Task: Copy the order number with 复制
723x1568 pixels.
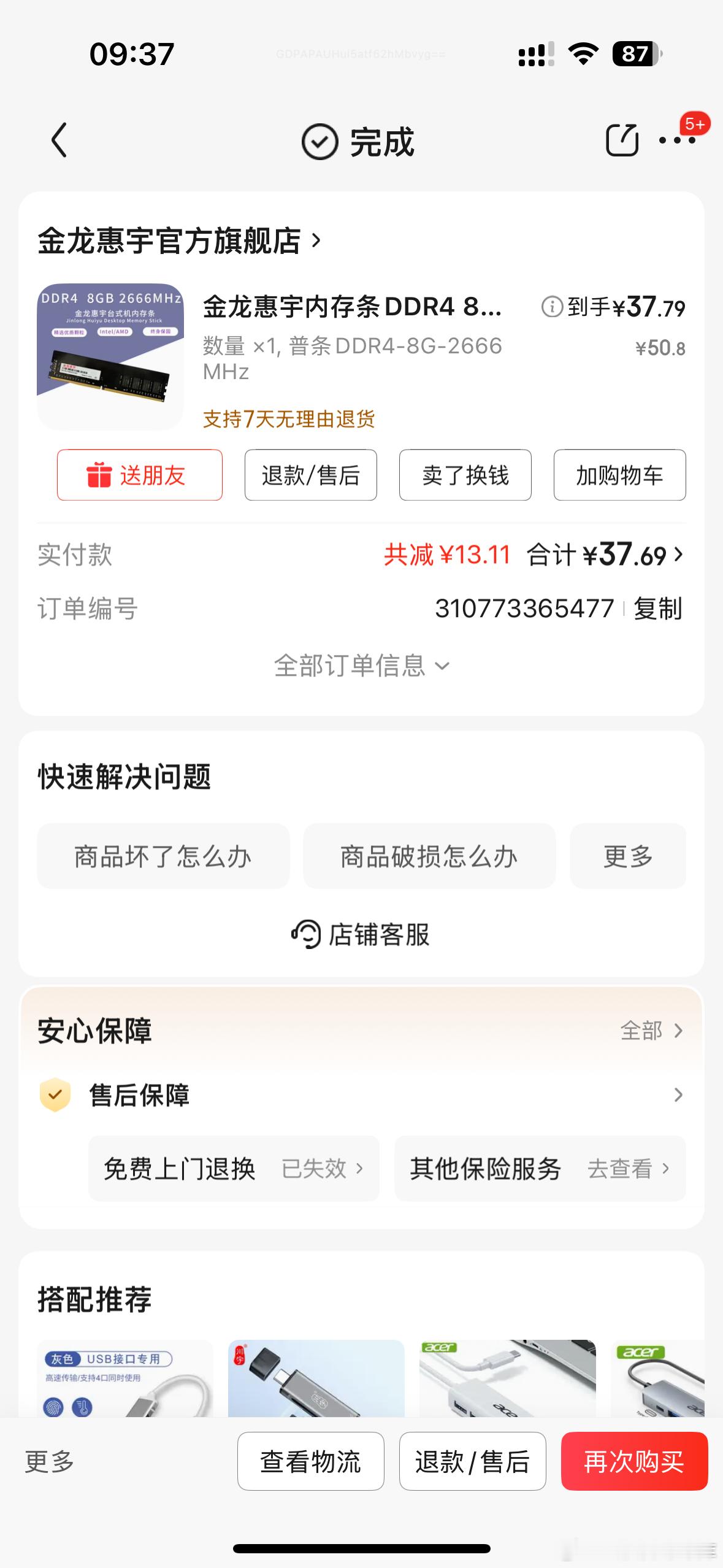Action: pyautogui.click(x=657, y=609)
